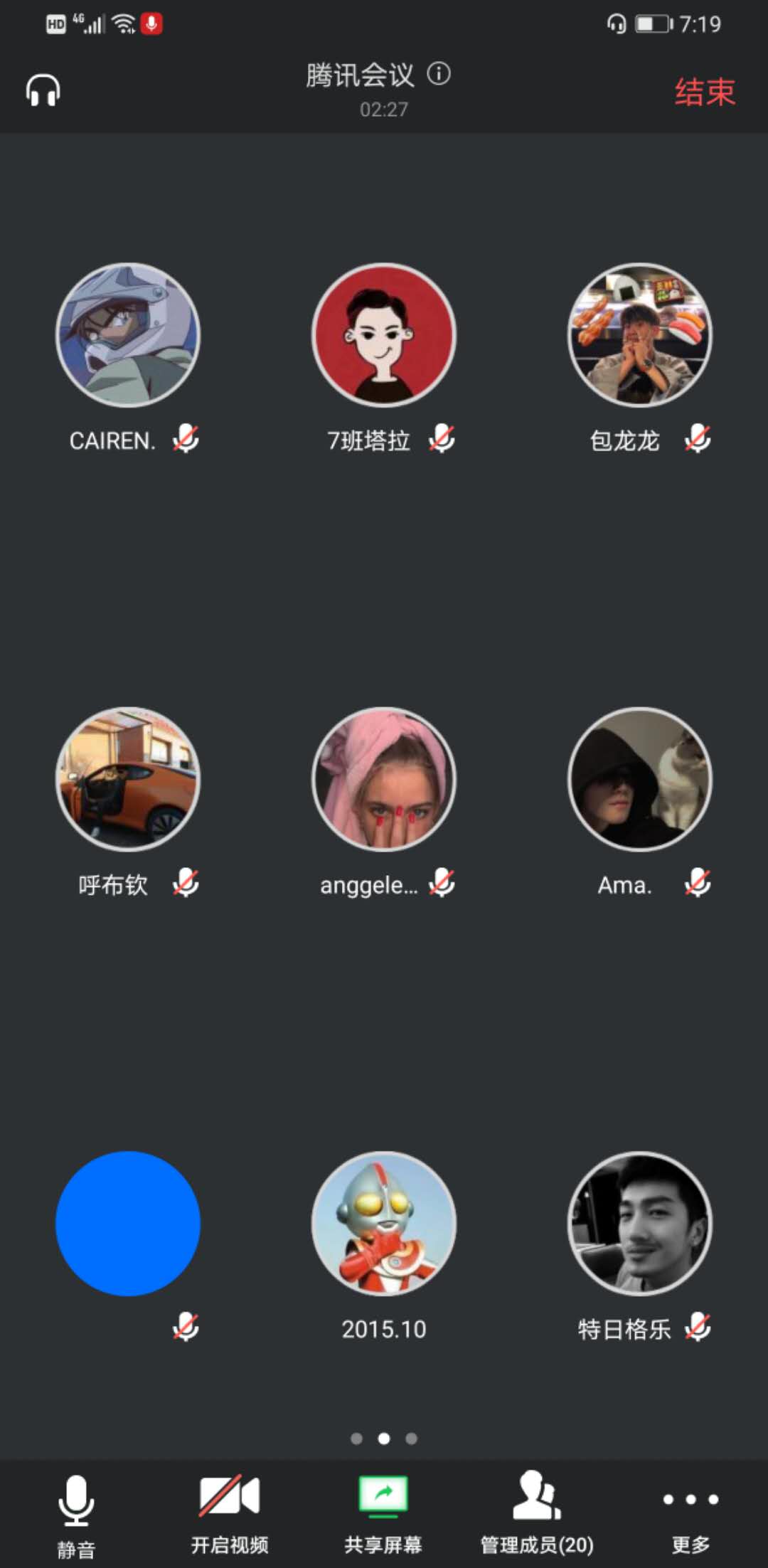Select the unnamed blue avatar participant

point(128,1223)
